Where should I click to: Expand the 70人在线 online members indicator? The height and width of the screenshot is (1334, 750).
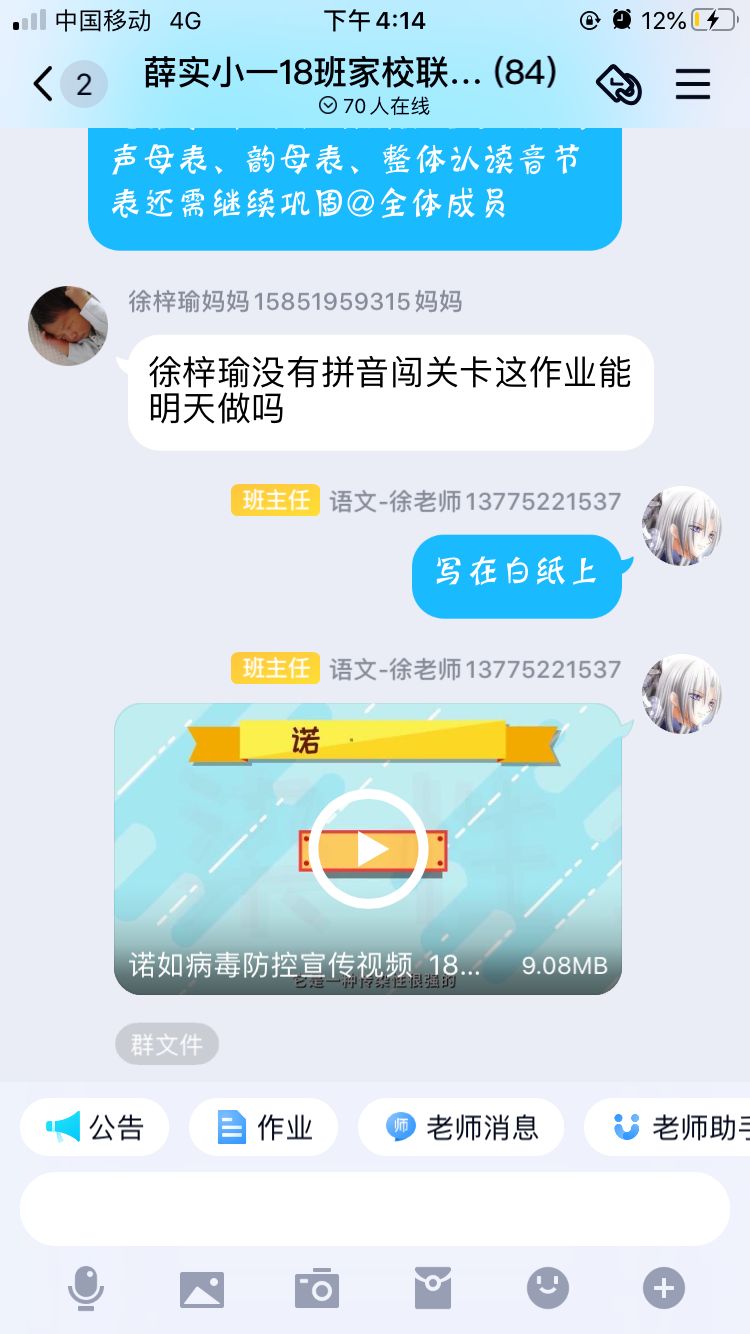375,106
